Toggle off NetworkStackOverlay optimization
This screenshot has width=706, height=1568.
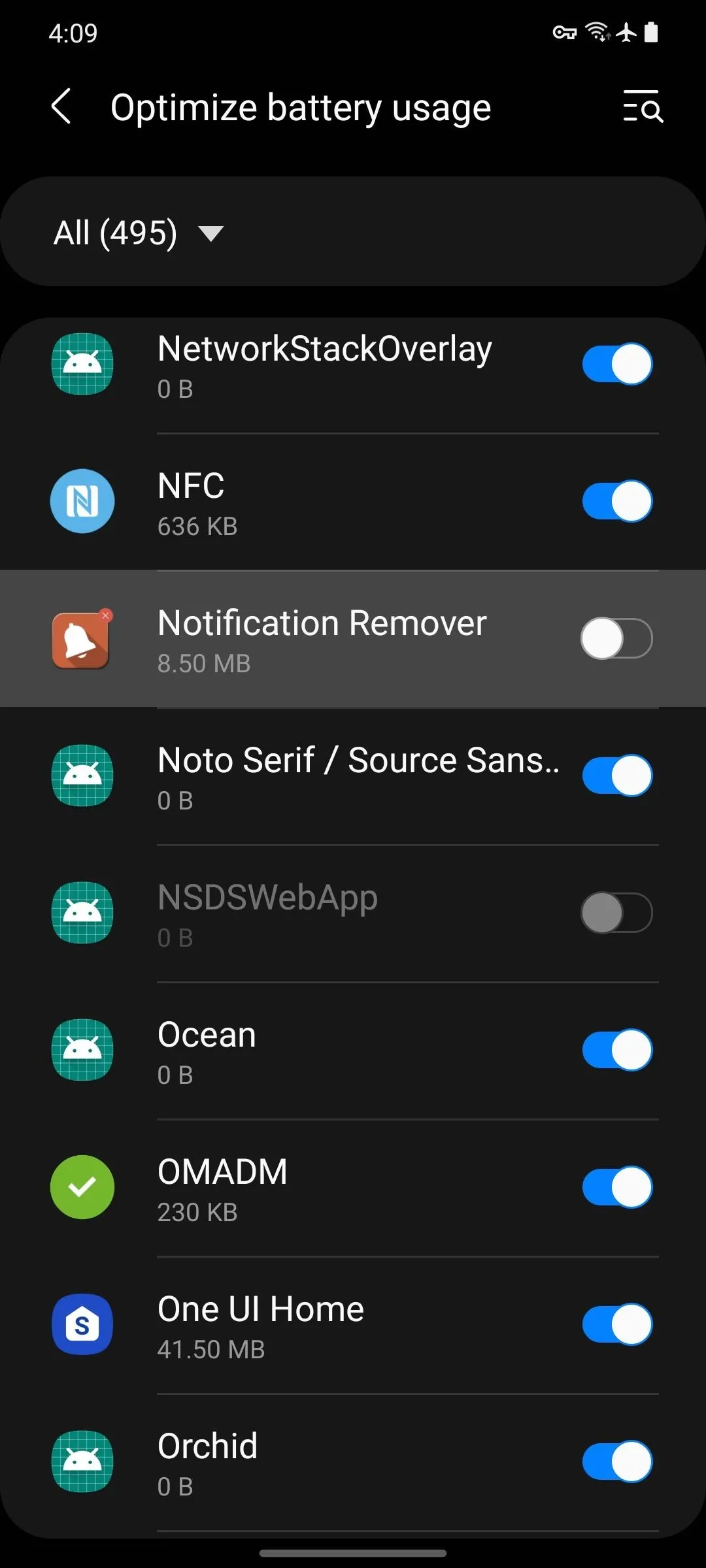pyautogui.click(x=617, y=364)
